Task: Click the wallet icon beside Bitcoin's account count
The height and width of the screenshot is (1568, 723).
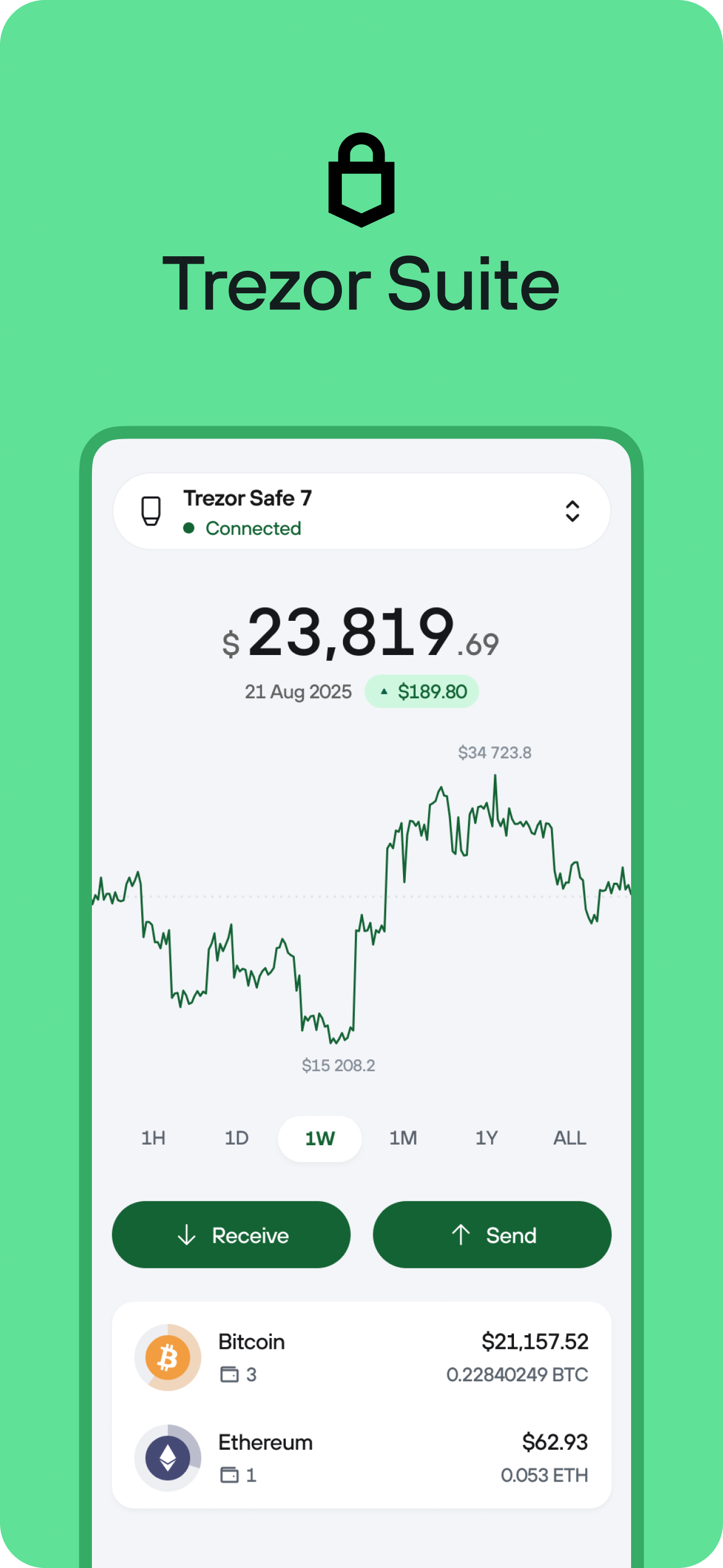Action: coord(229,1374)
